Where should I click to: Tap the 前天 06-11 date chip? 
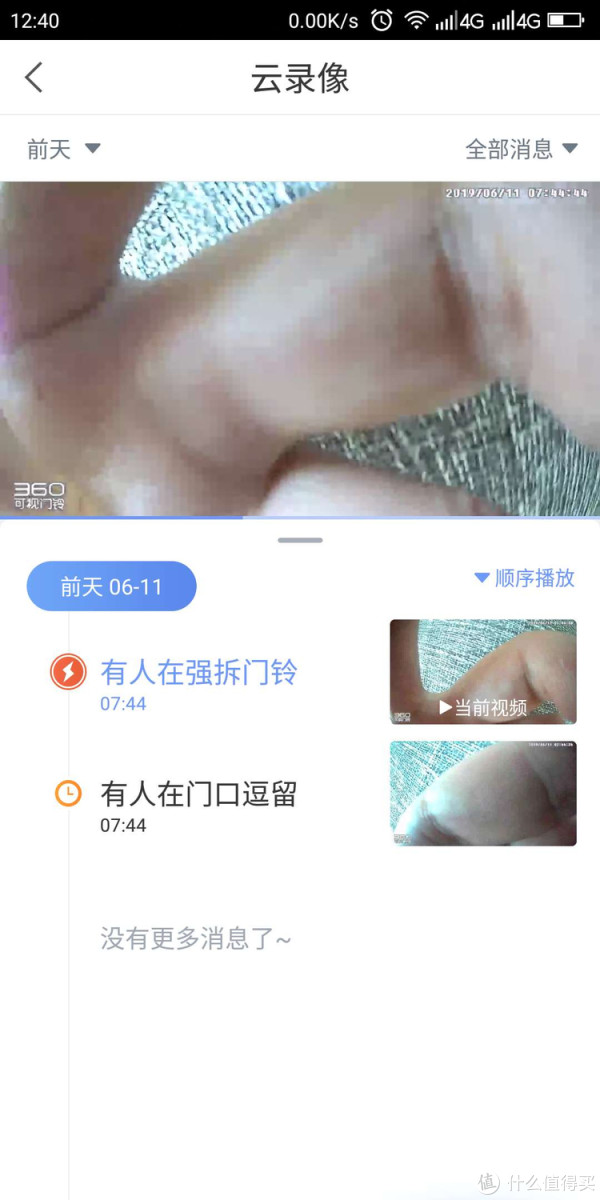[x=111, y=586]
